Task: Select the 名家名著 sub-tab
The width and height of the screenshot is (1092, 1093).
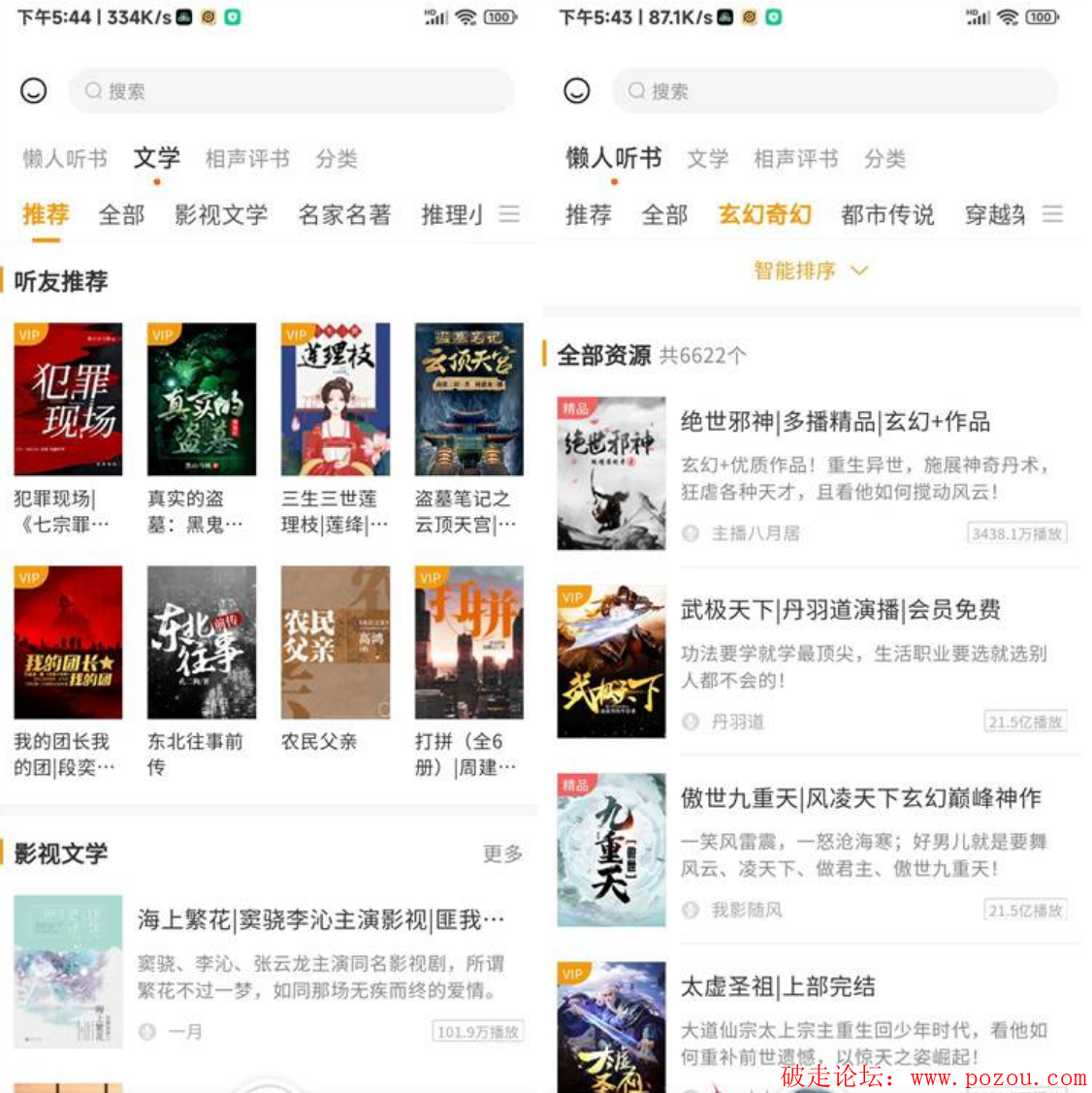Action: (x=343, y=214)
